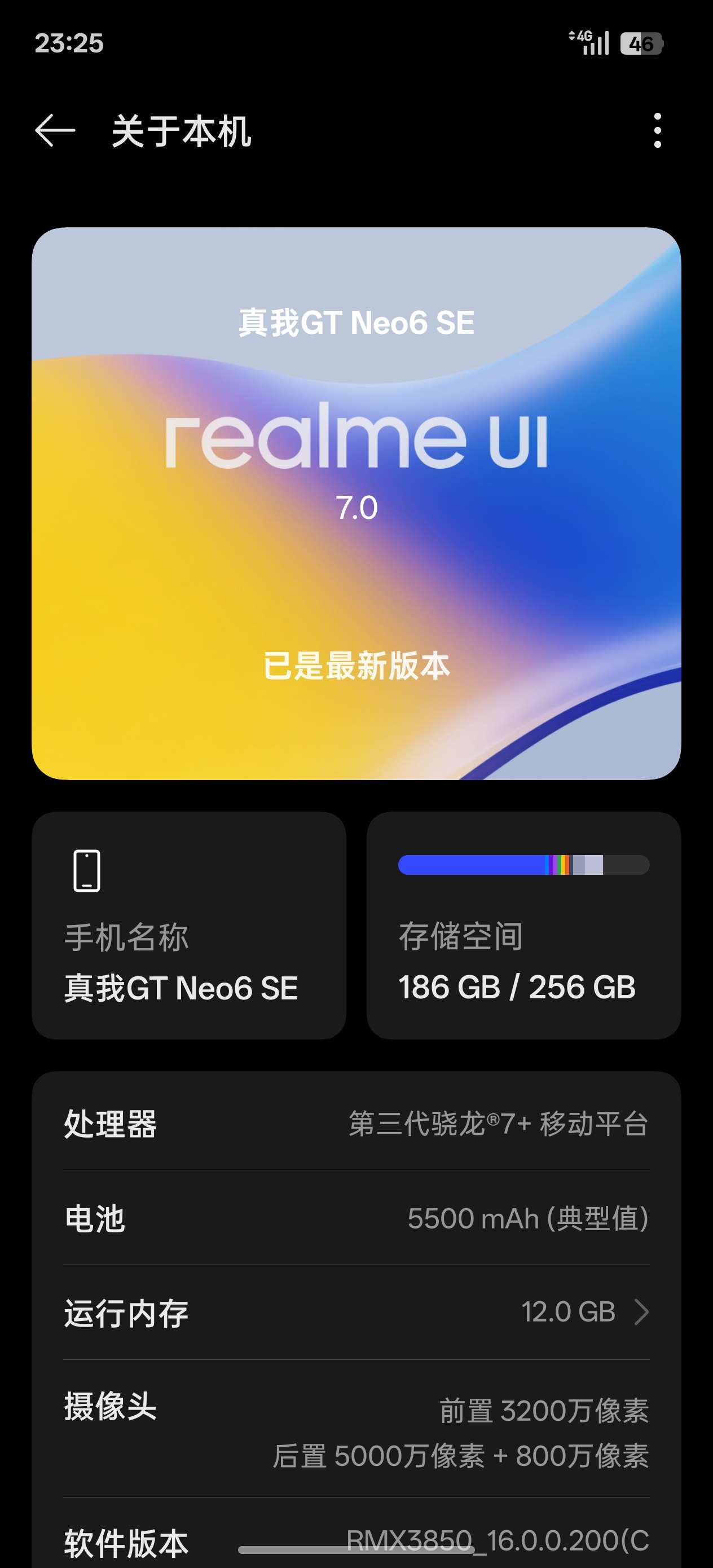The height and width of the screenshot is (1568, 713).
Task: Go back from 关于本机 page
Action: [55, 130]
